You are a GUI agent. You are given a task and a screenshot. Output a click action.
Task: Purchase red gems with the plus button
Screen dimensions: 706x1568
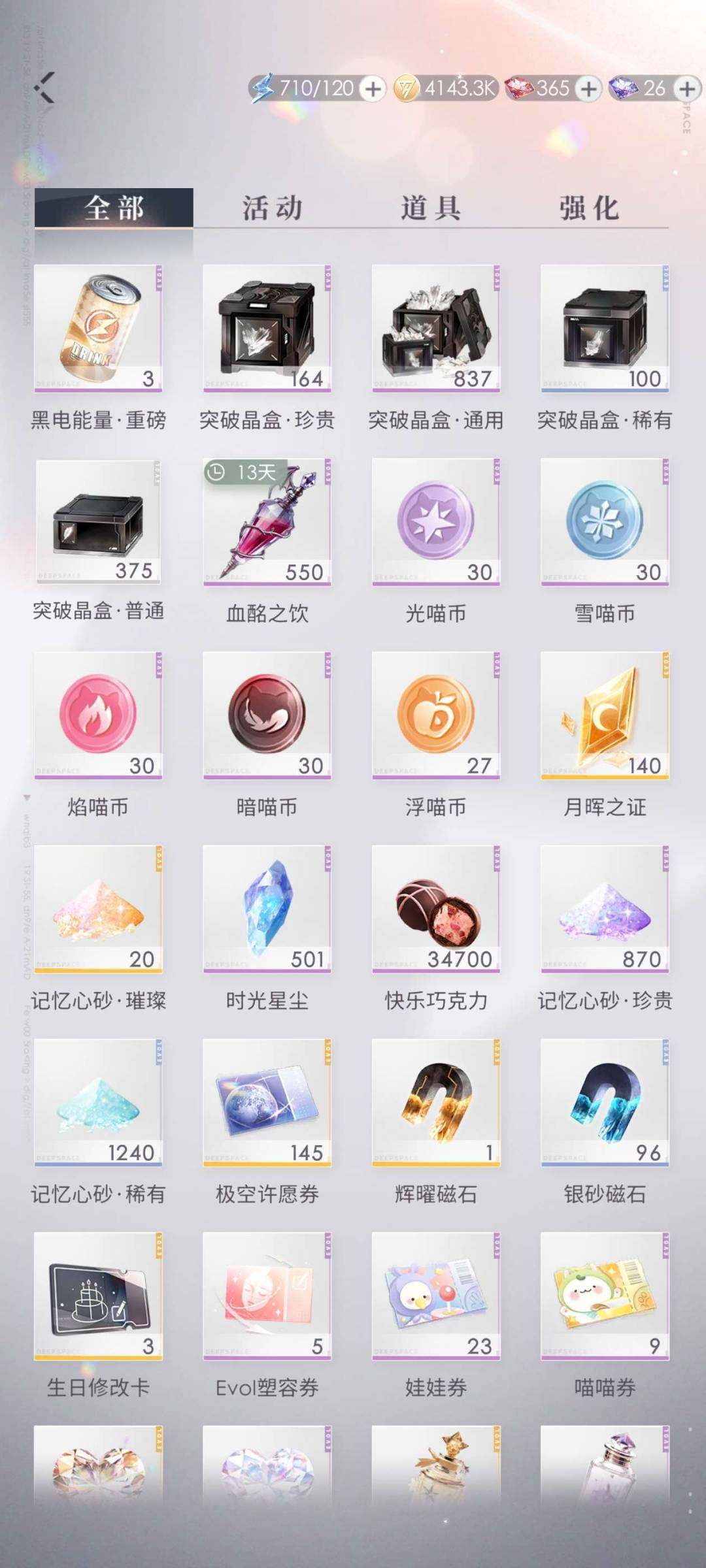(587, 88)
